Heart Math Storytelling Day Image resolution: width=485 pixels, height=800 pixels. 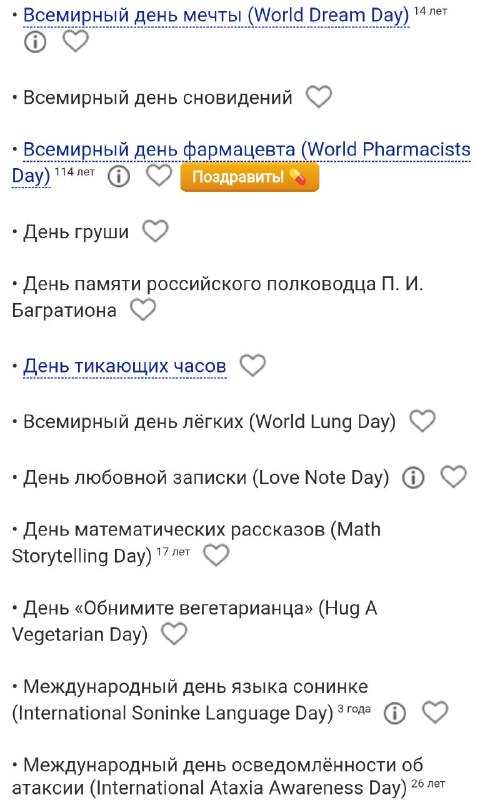[x=216, y=555]
